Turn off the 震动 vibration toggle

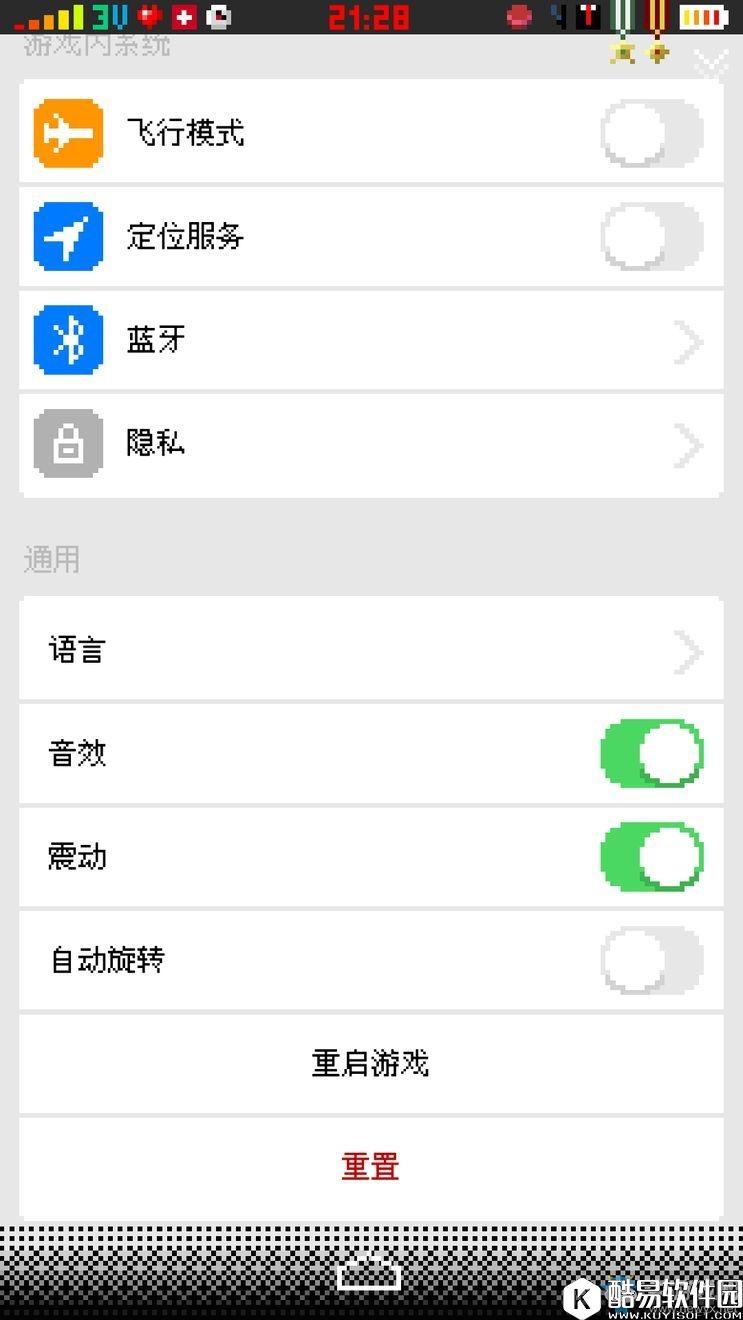[x=651, y=857]
